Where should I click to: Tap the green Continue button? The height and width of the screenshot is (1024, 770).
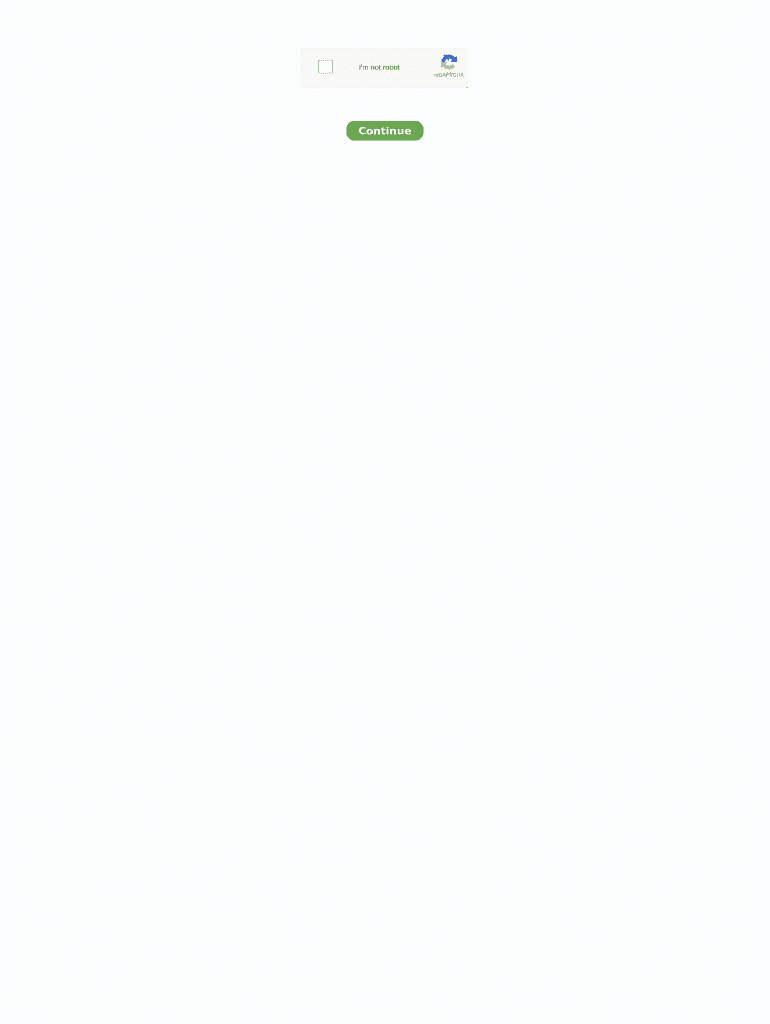[385, 131]
